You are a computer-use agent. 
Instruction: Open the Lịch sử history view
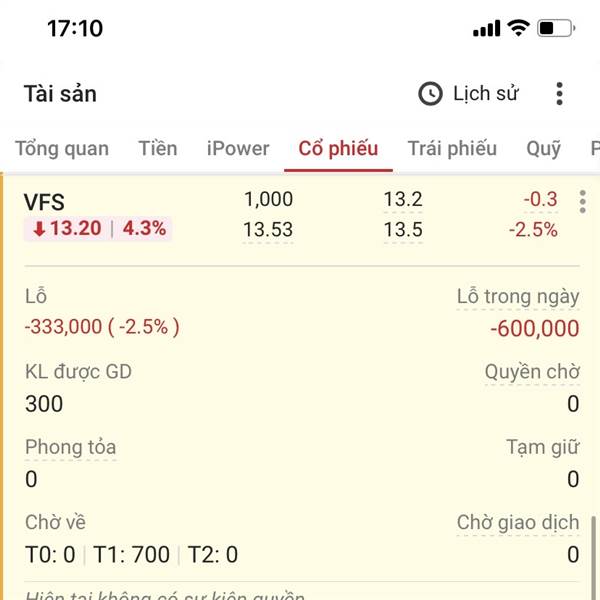click(x=469, y=94)
